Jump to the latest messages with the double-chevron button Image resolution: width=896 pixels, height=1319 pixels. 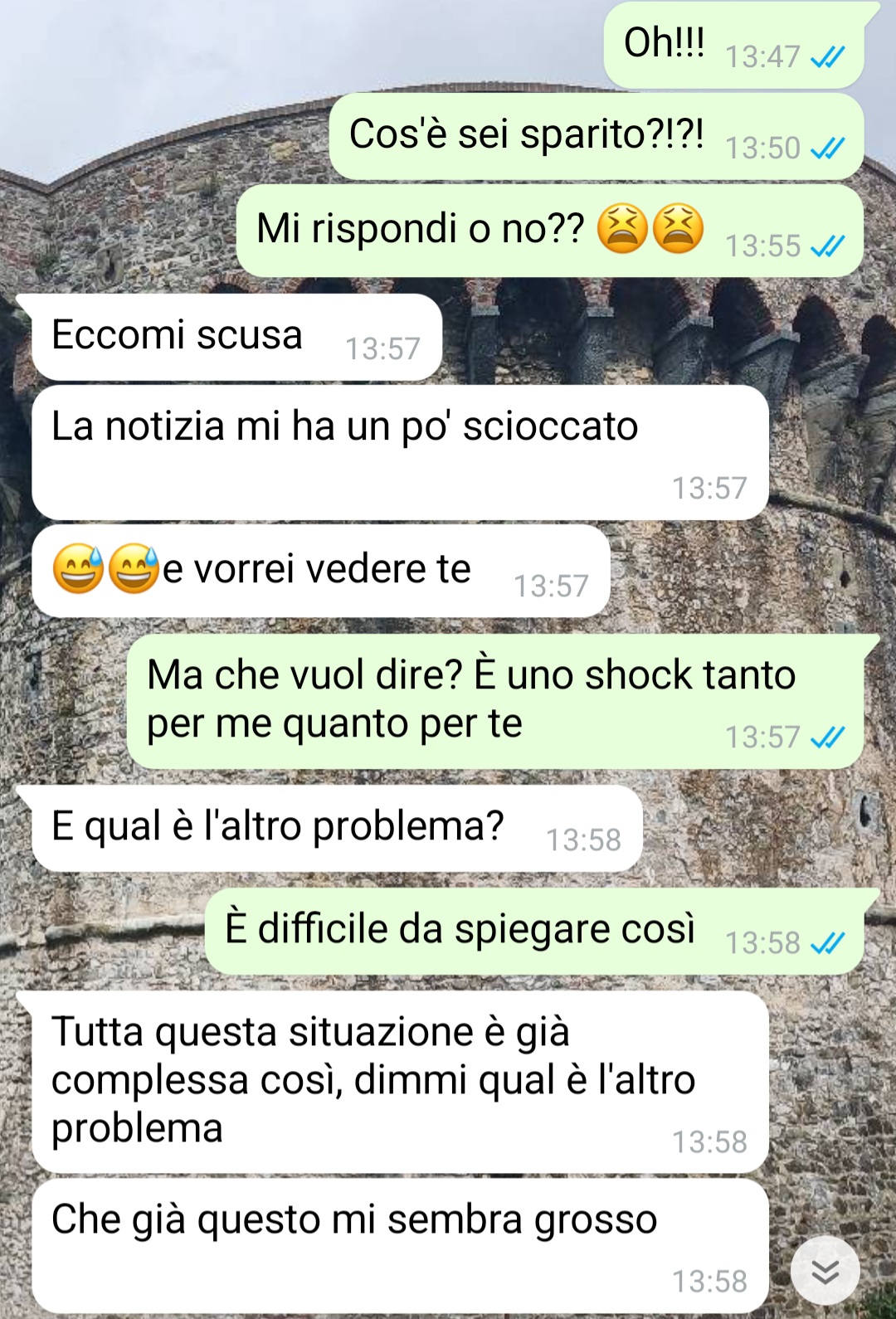pos(825,1270)
